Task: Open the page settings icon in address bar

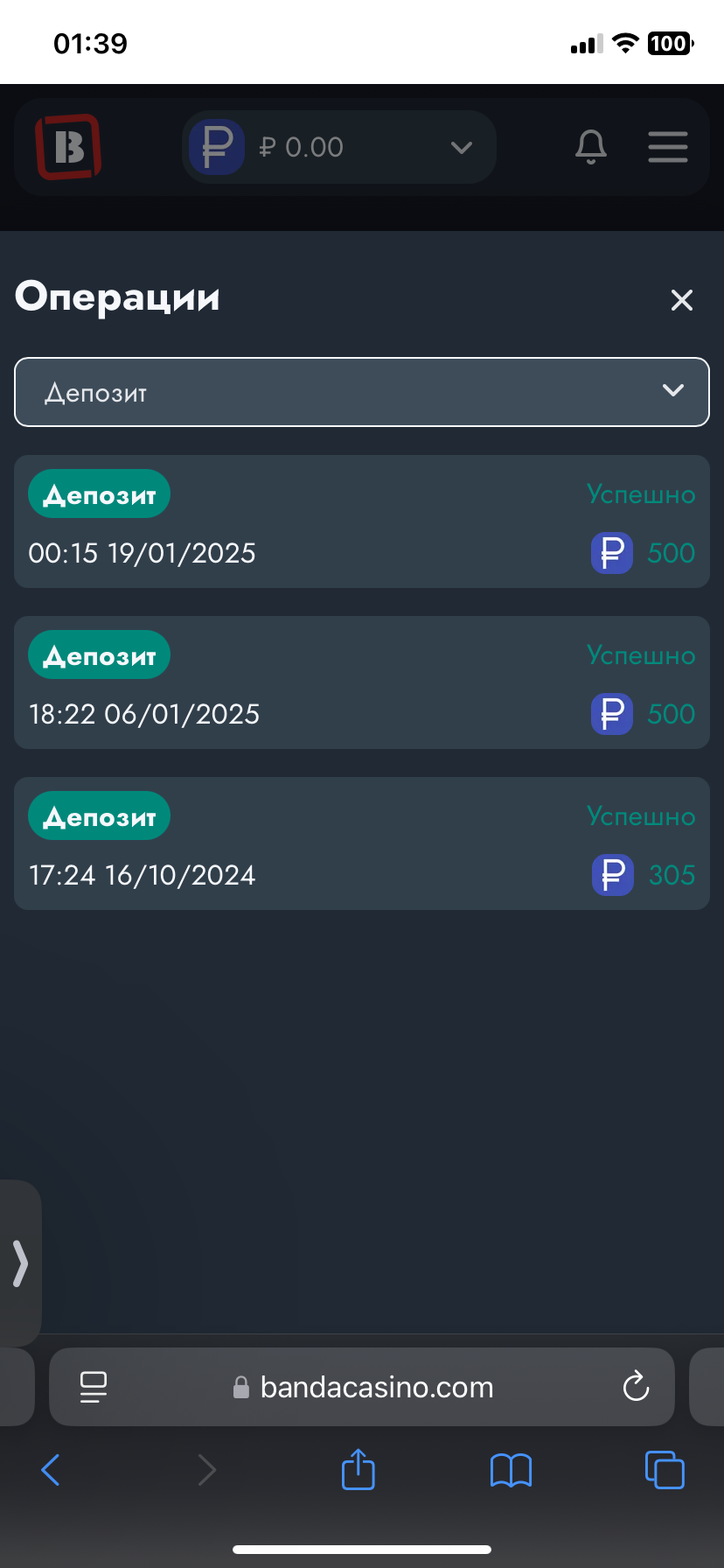Action: [93, 1386]
